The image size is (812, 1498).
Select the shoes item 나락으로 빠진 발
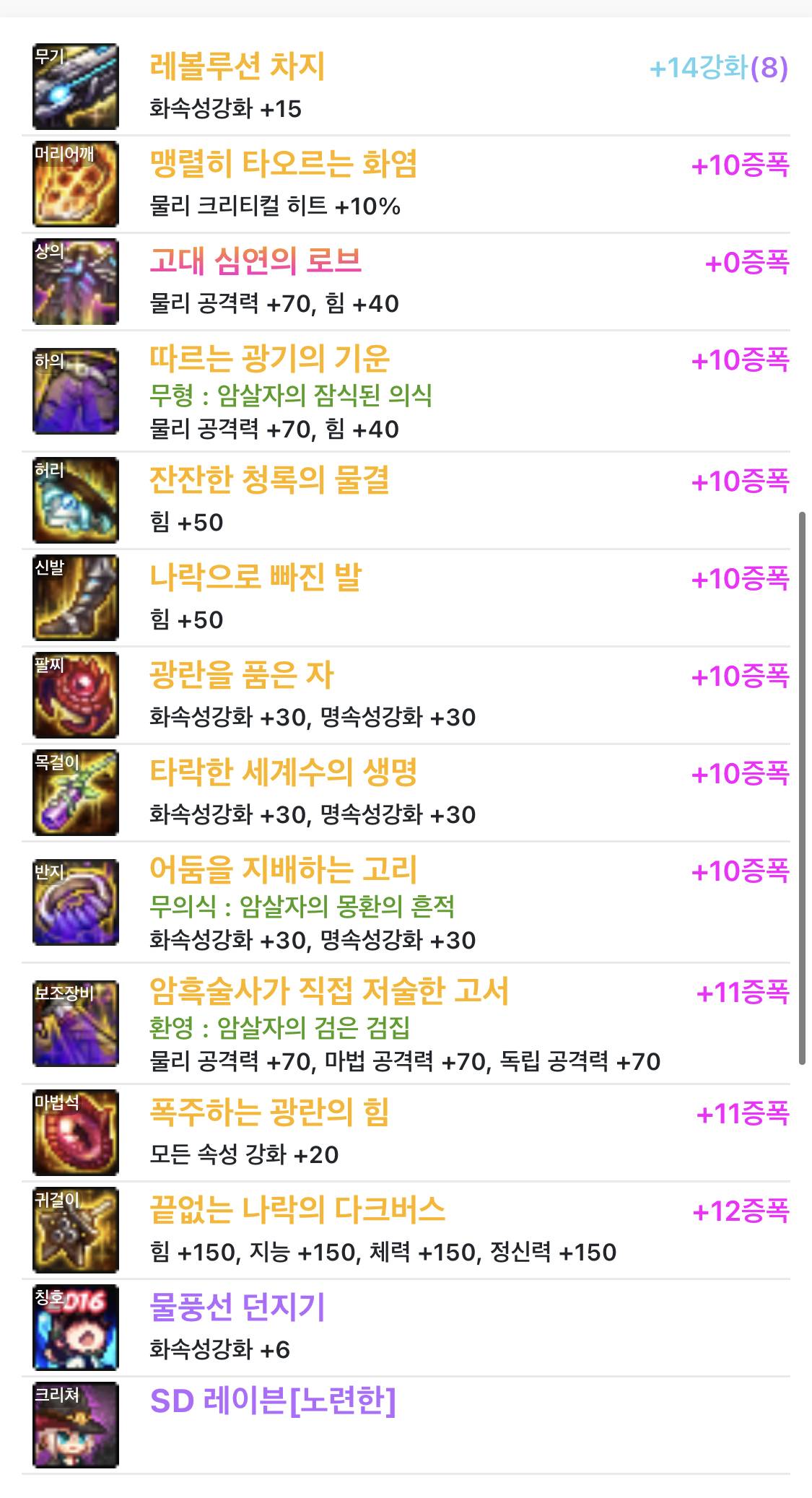(406, 598)
